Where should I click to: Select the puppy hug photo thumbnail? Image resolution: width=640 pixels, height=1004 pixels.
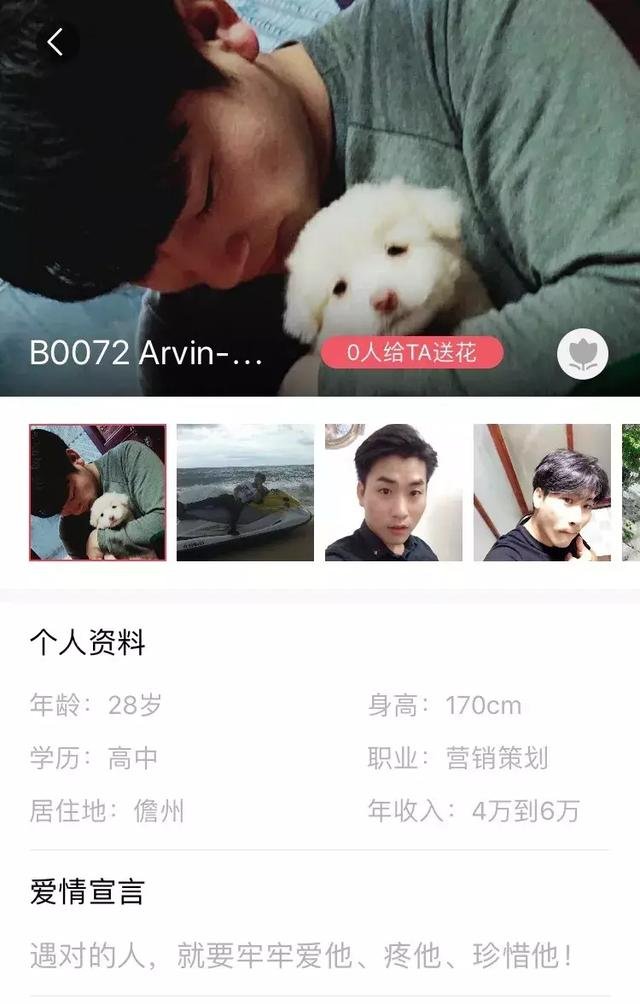[97, 492]
